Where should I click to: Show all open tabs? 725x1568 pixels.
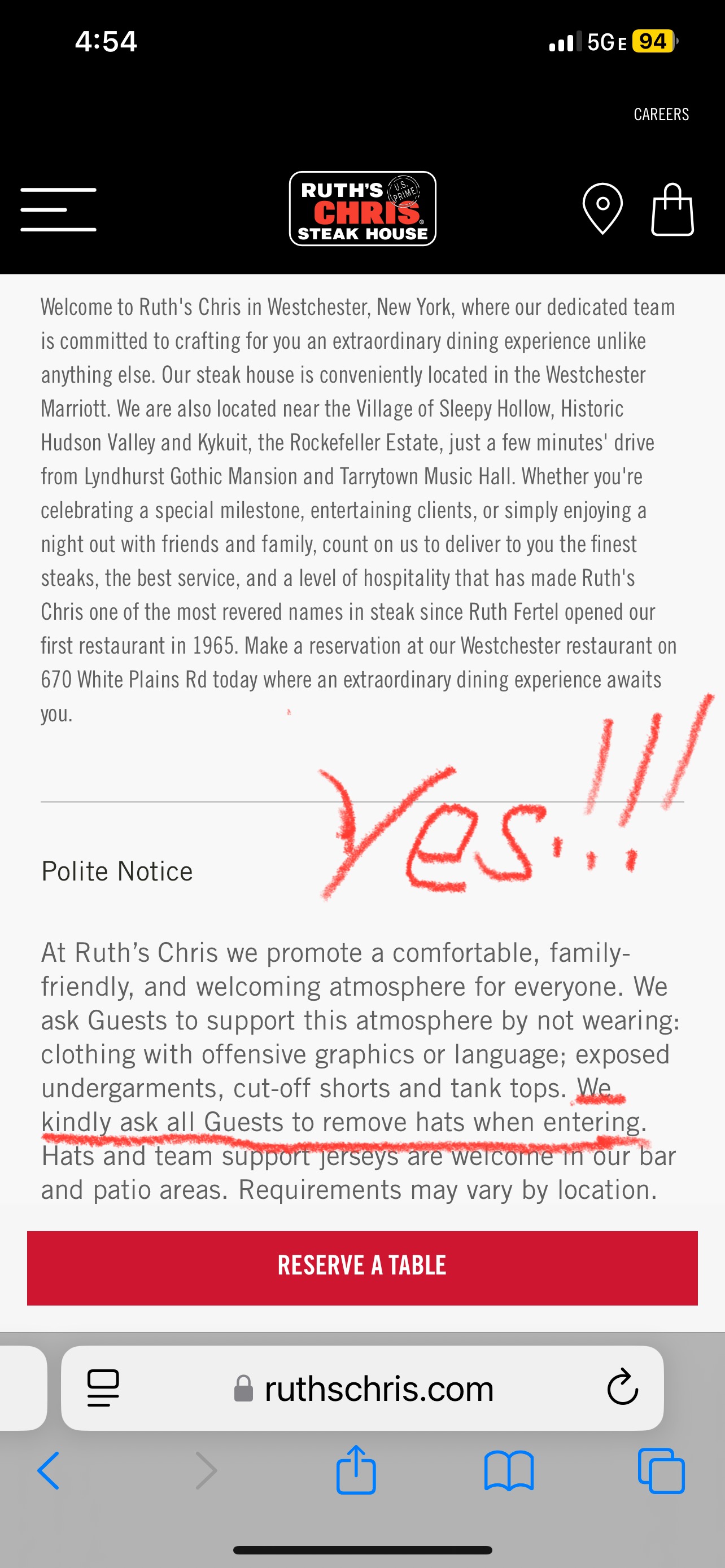(661, 1470)
